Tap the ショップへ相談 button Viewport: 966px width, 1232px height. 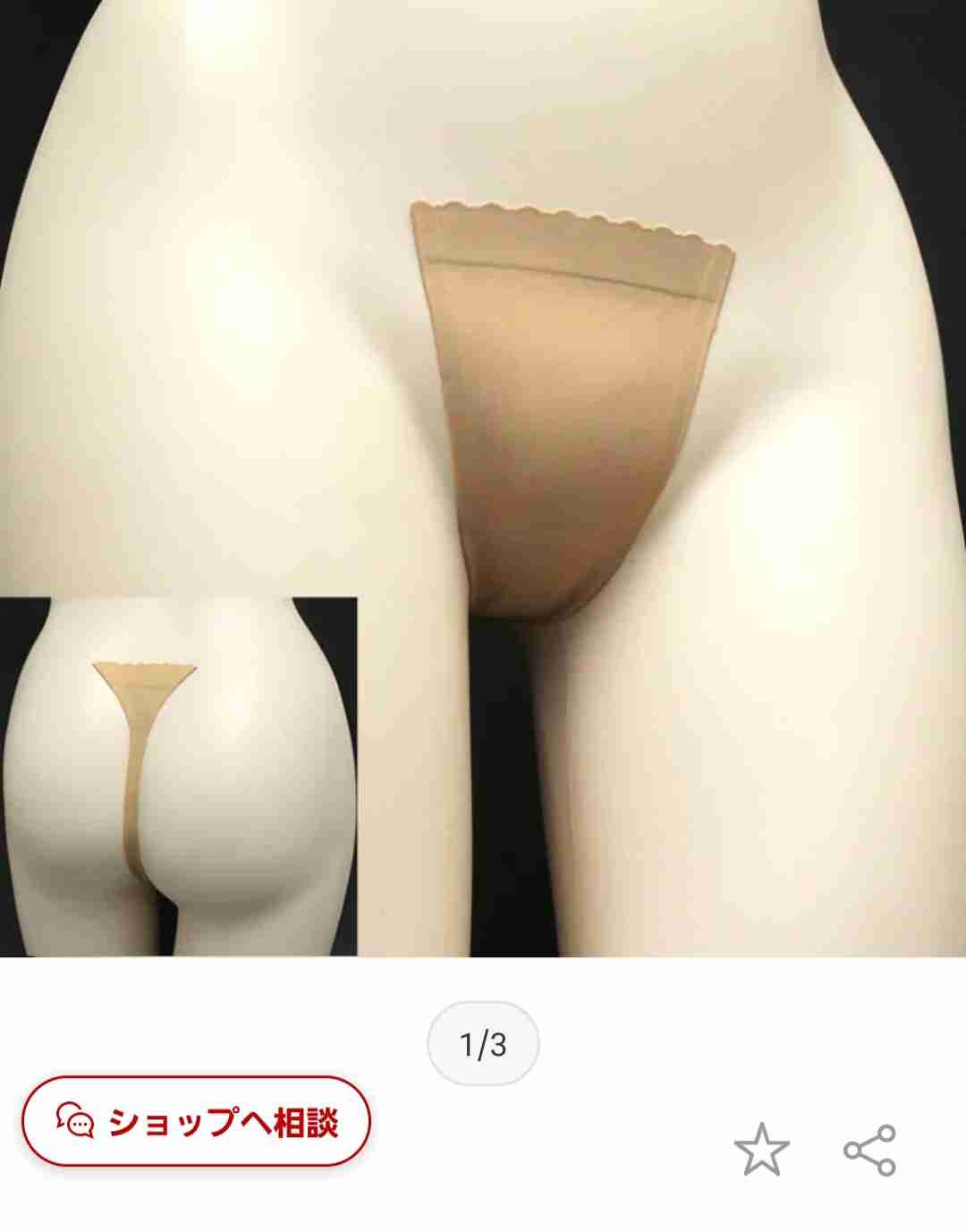[196, 1121]
